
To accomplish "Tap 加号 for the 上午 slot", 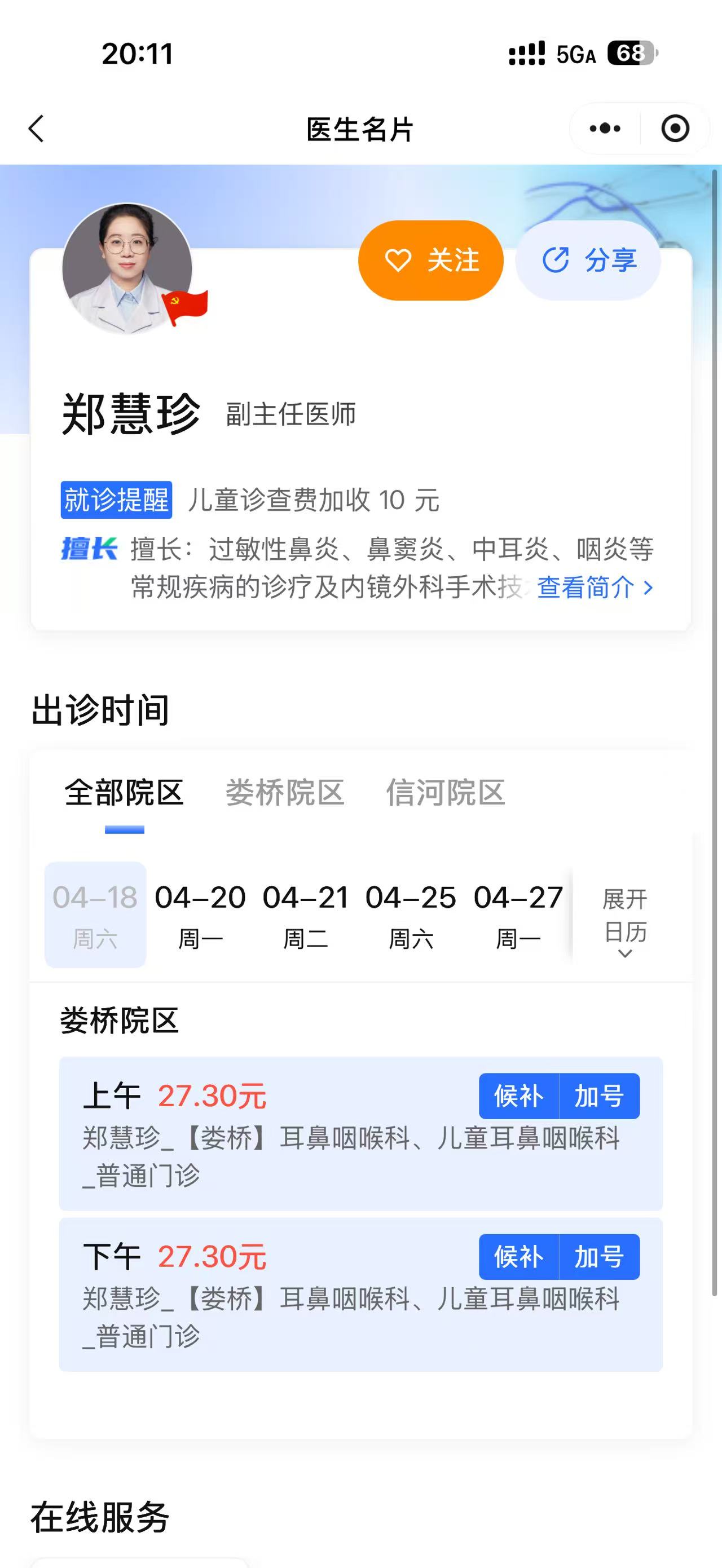I will [x=600, y=1096].
